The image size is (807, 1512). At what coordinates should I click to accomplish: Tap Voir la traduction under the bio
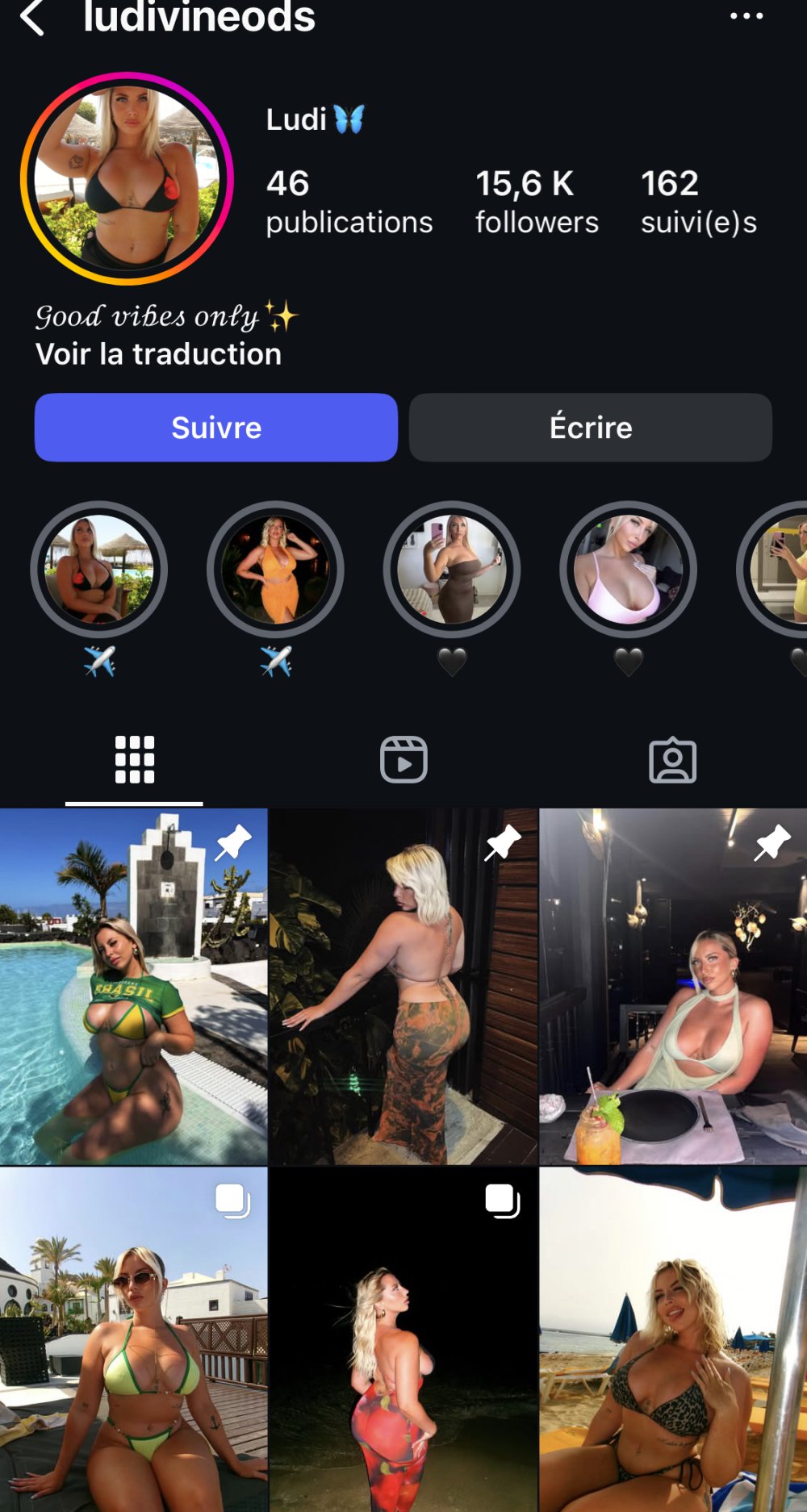[x=158, y=354]
